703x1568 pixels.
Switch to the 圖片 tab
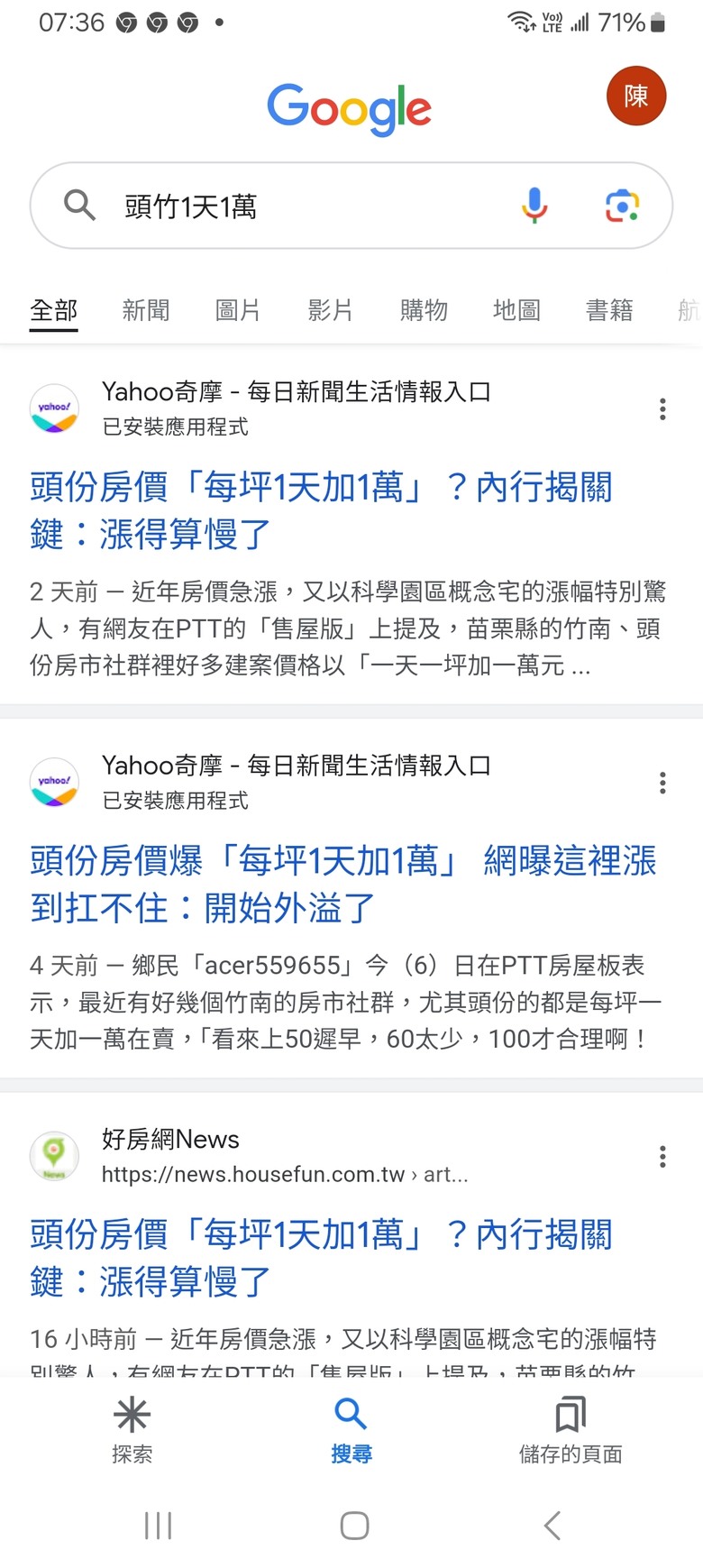(239, 310)
